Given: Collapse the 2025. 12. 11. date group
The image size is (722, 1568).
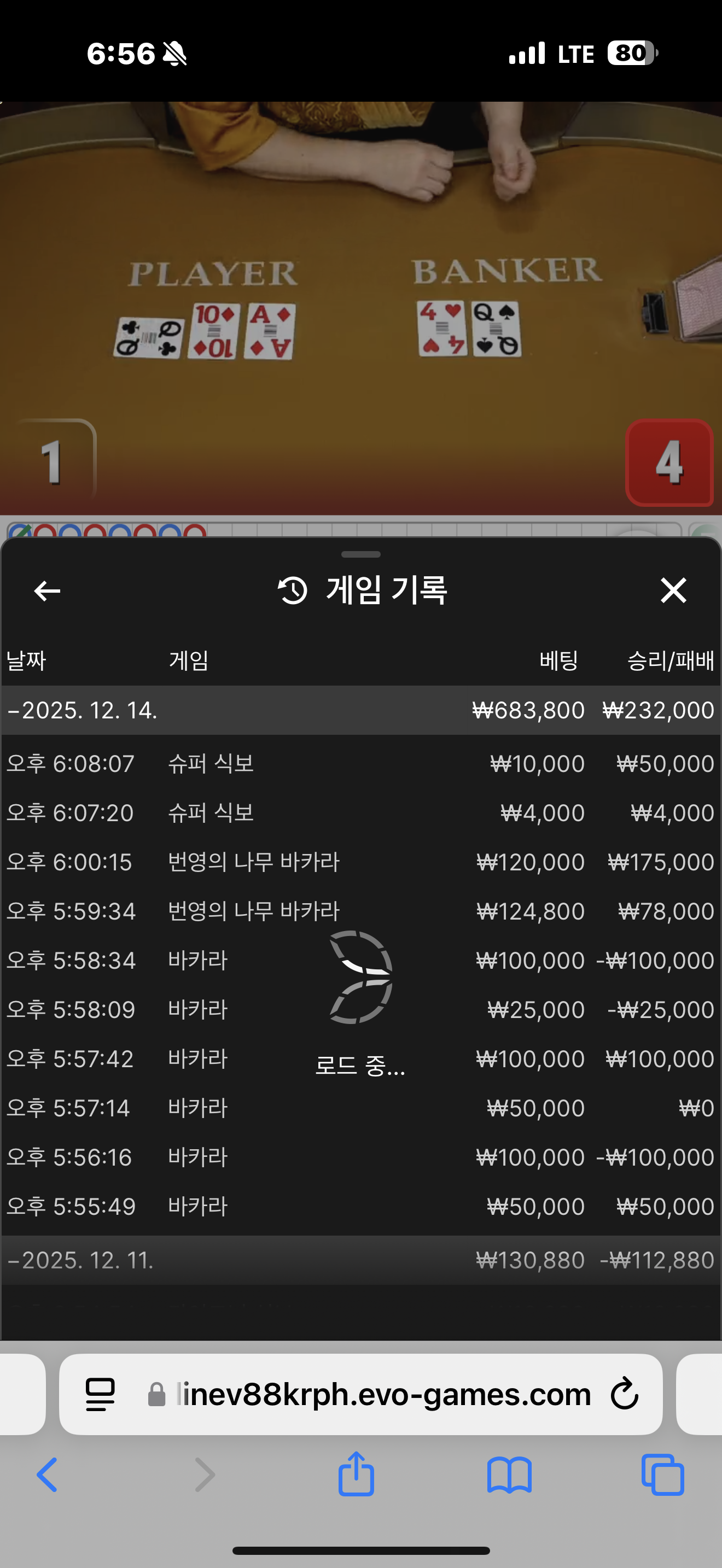Looking at the screenshot, I should point(80,1260).
